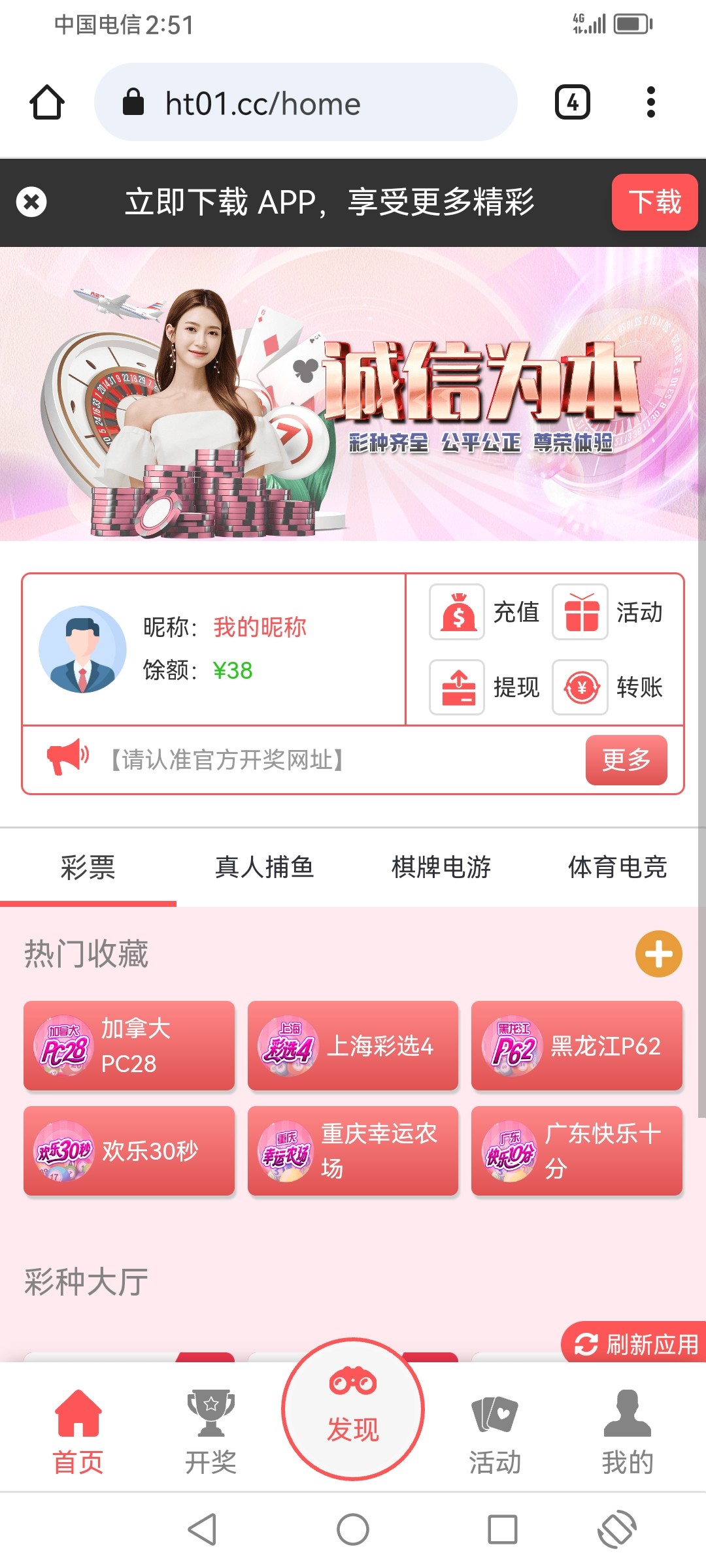Tap the red 下载 download button

tap(654, 202)
